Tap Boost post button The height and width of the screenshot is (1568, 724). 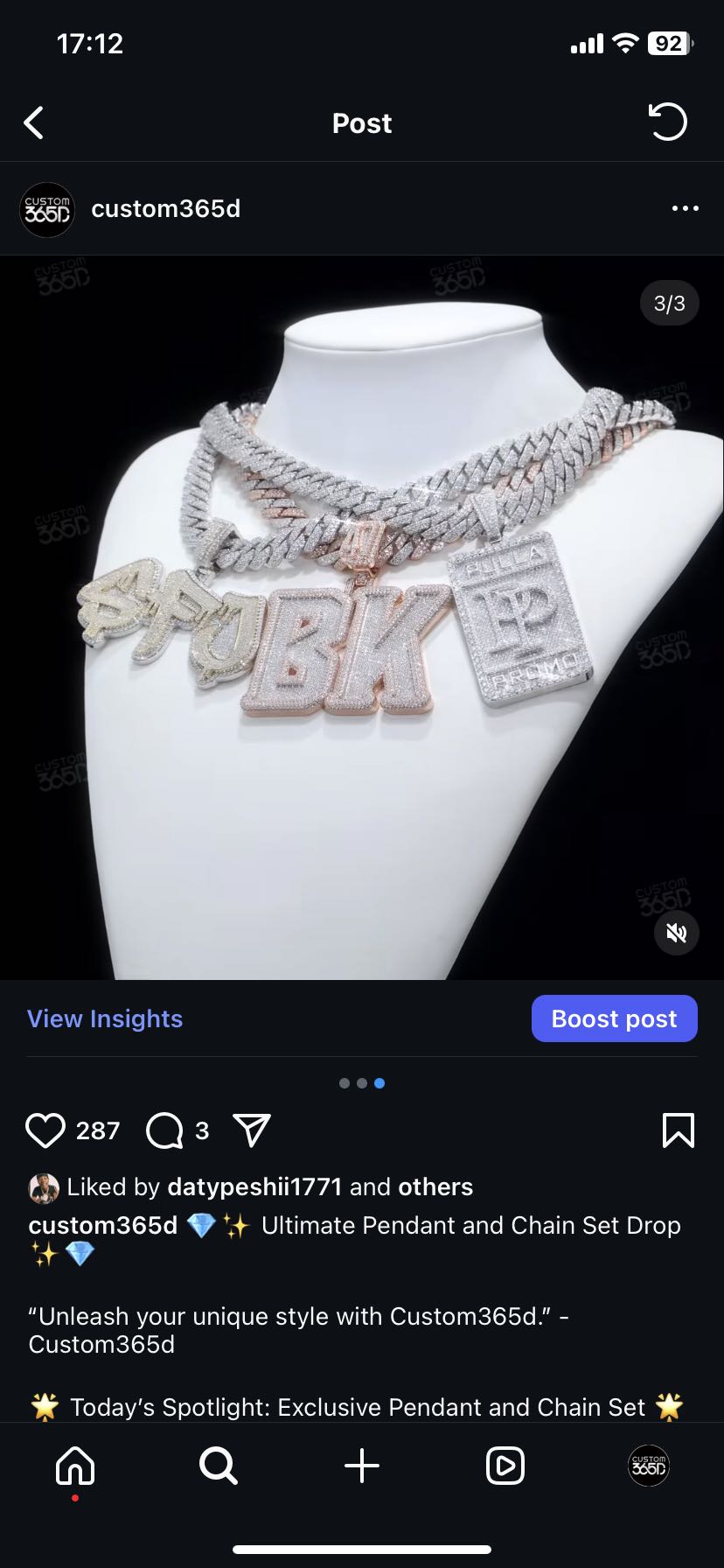[614, 1018]
